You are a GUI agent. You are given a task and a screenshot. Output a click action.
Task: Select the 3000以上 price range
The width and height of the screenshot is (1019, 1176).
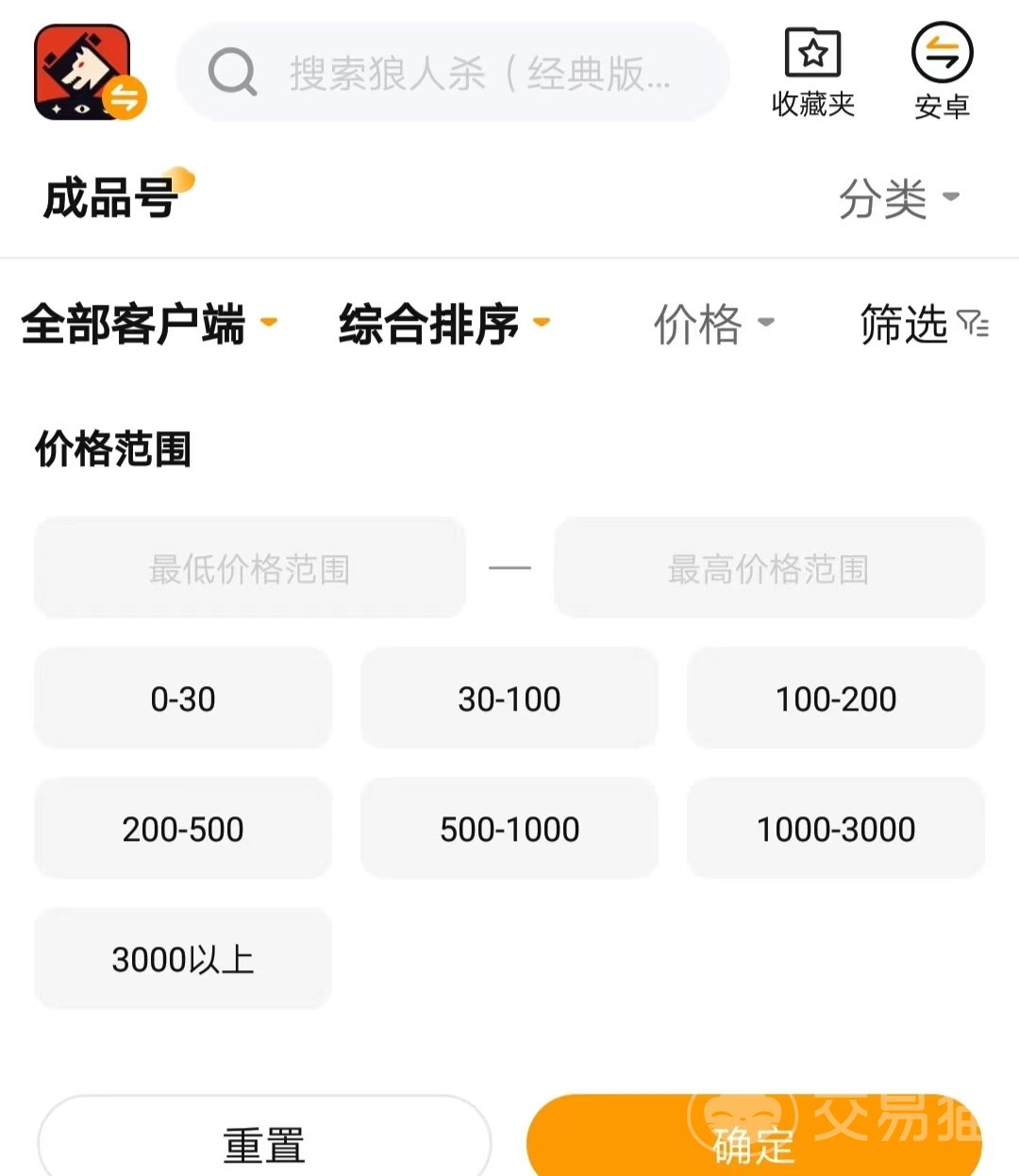tap(183, 959)
